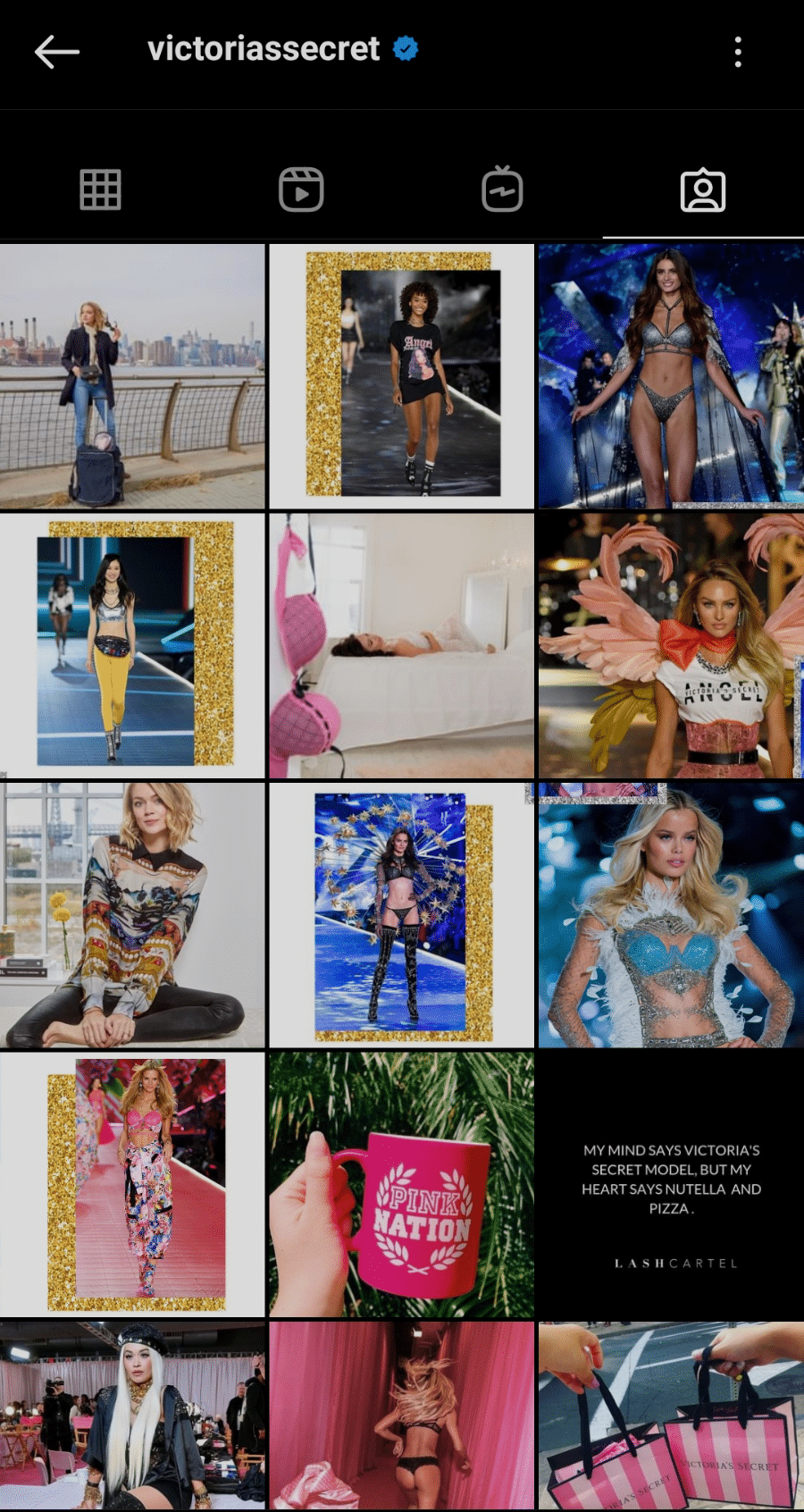
Task: Select the tagged photos tab
Action: (x=703, y=189)
